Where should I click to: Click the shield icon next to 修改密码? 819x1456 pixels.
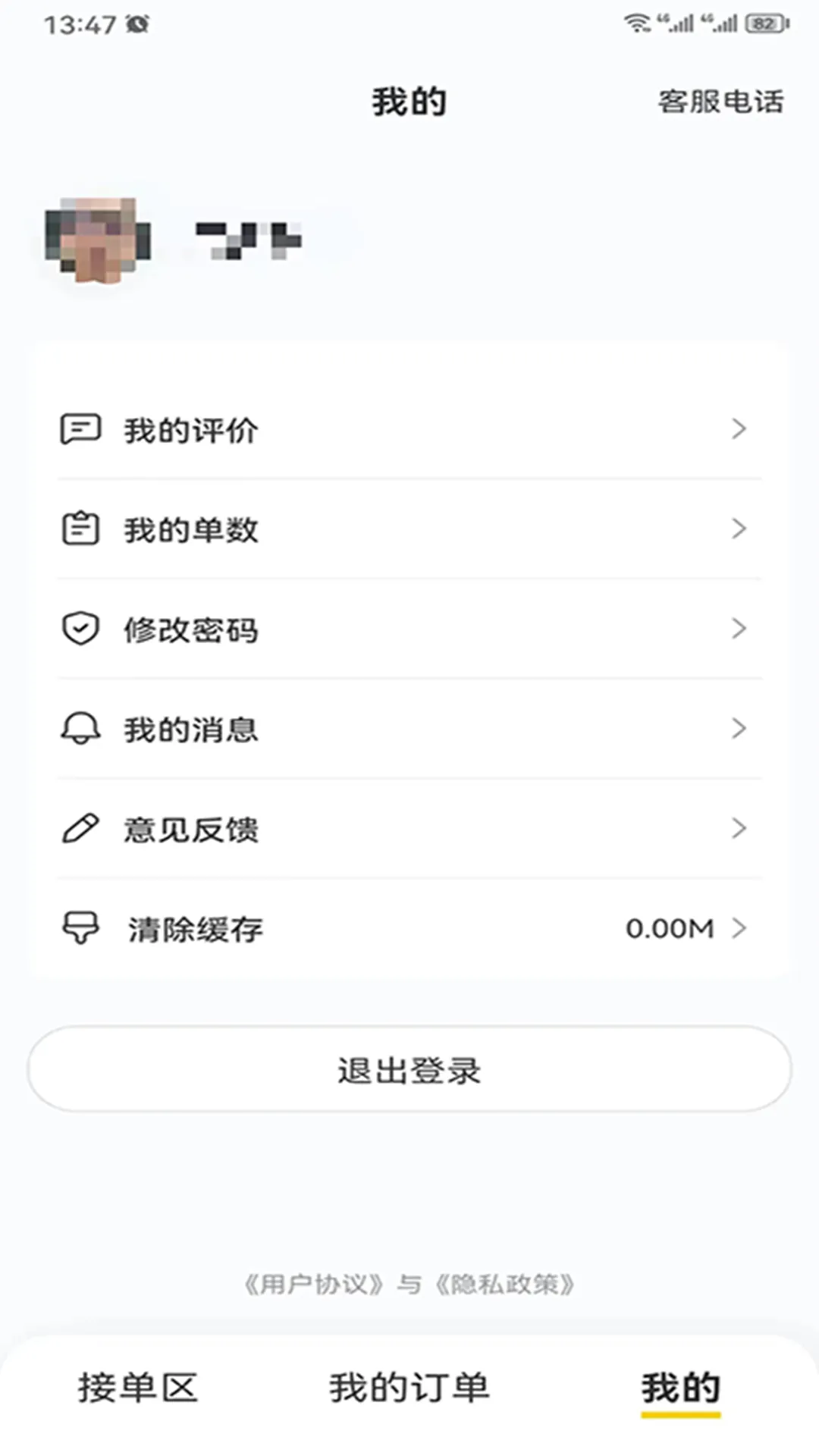click(80, 628)
